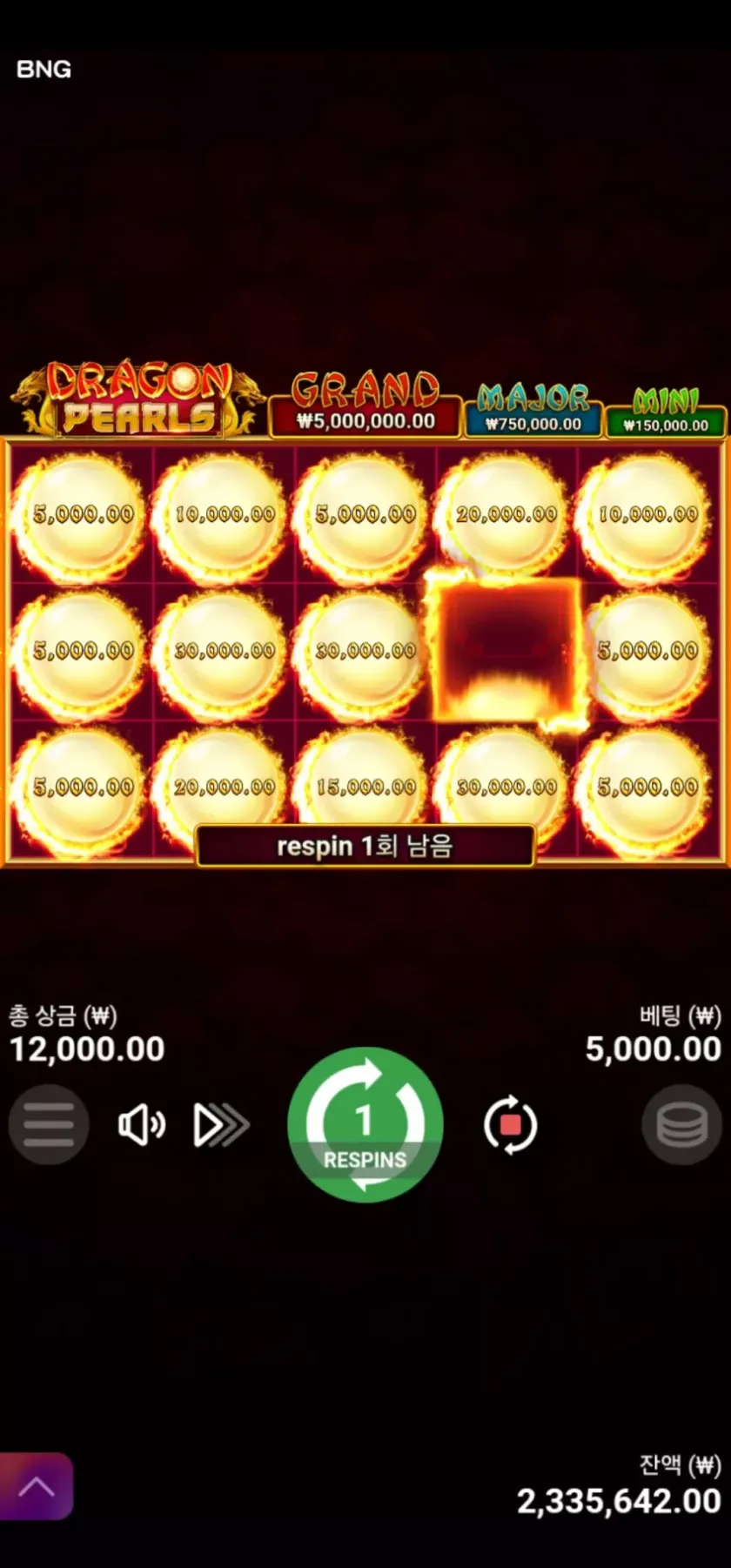Enable turbo fast-forward mode

[221, 1125]
